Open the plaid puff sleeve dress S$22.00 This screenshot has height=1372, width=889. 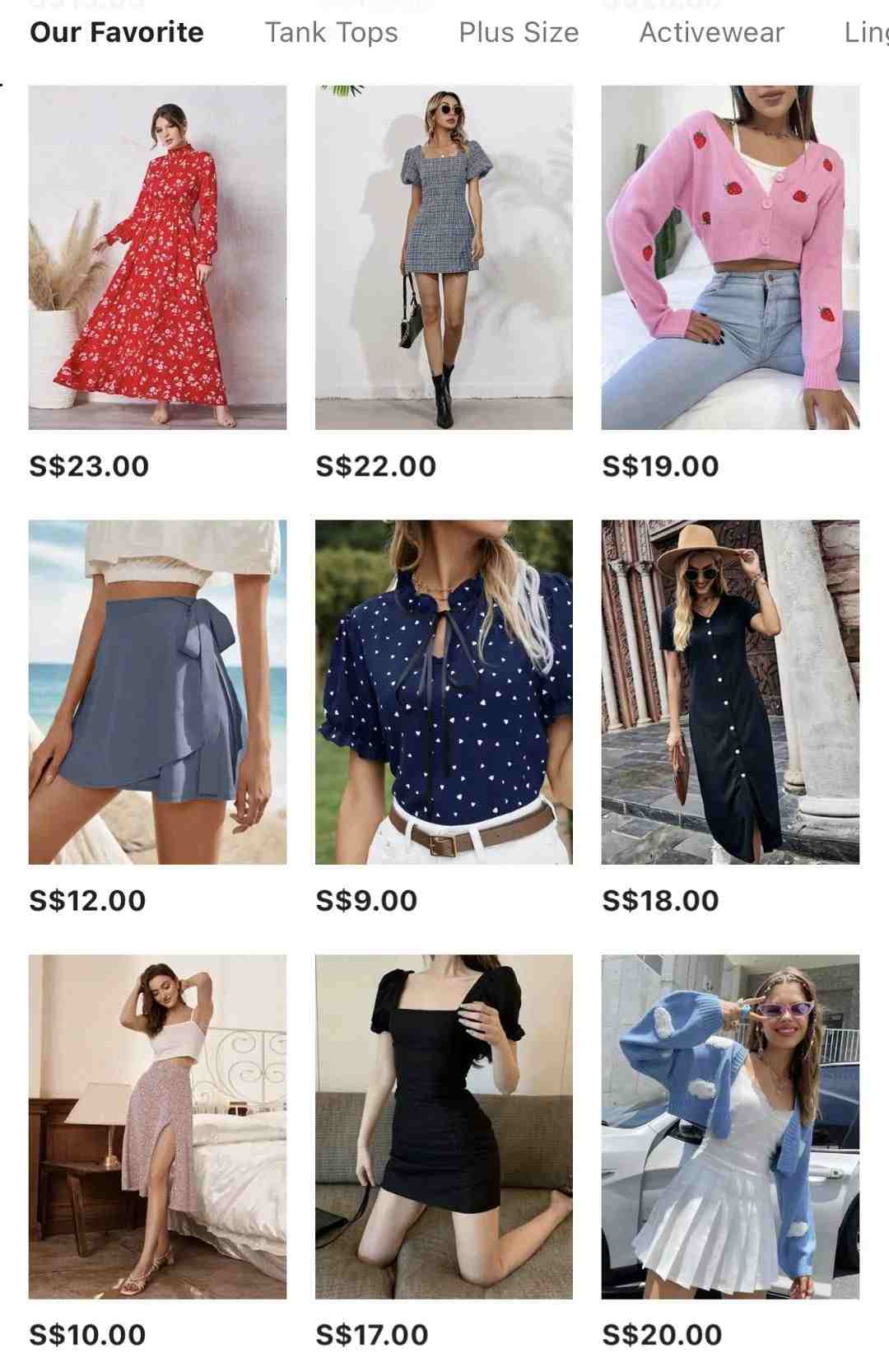(x=444, y=257)
